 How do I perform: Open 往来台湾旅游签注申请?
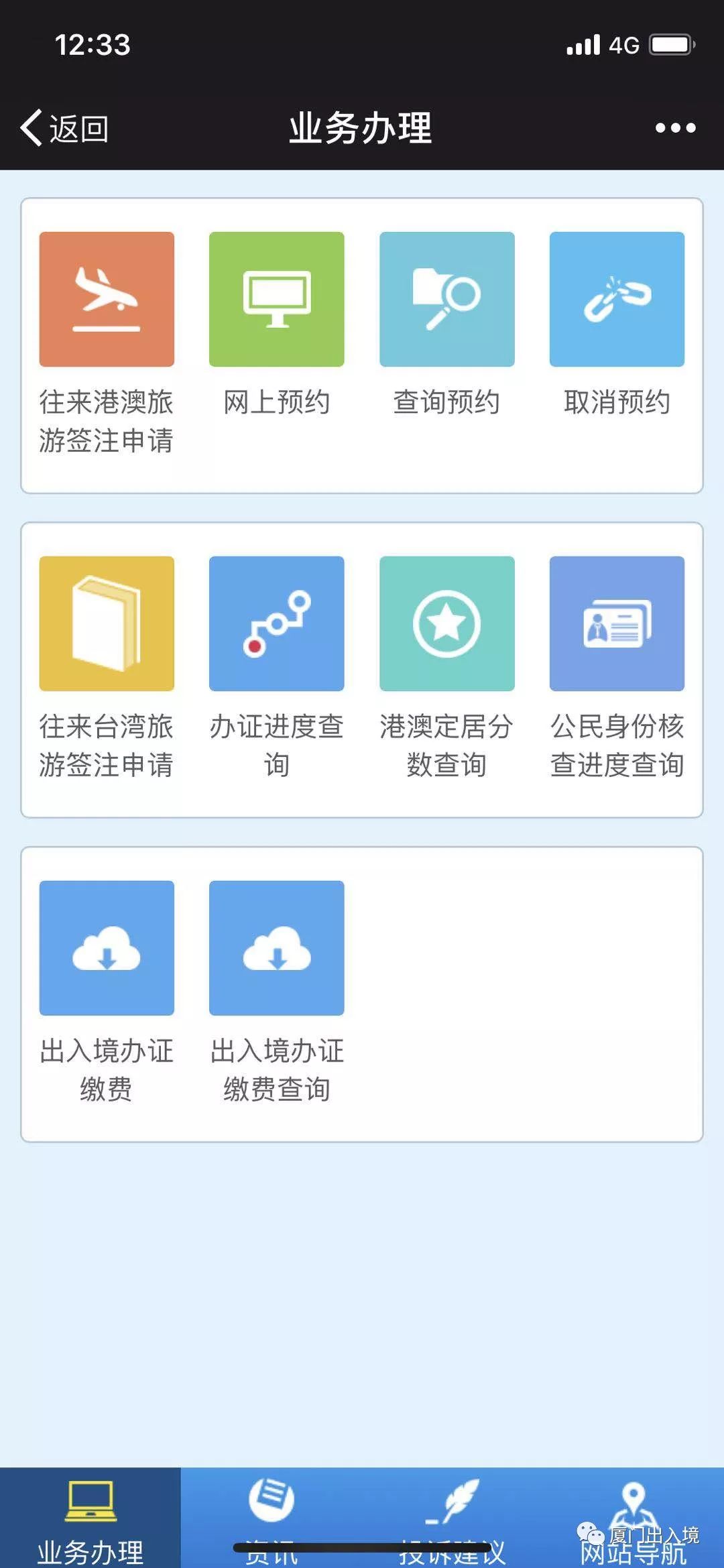pos(107,623)
